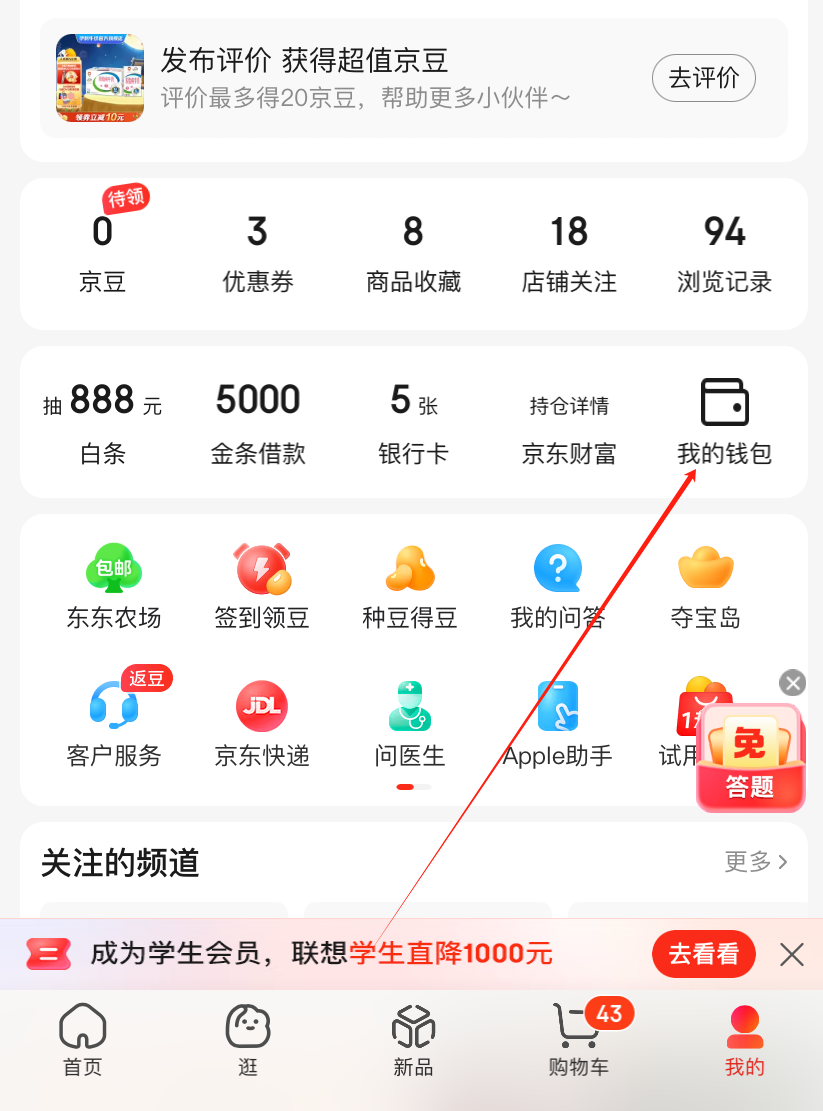Click the JDL 京东快递 delivery icon
Viewport: 823px width, 1111px height.
pyautogui.click(x=261, y=705)
